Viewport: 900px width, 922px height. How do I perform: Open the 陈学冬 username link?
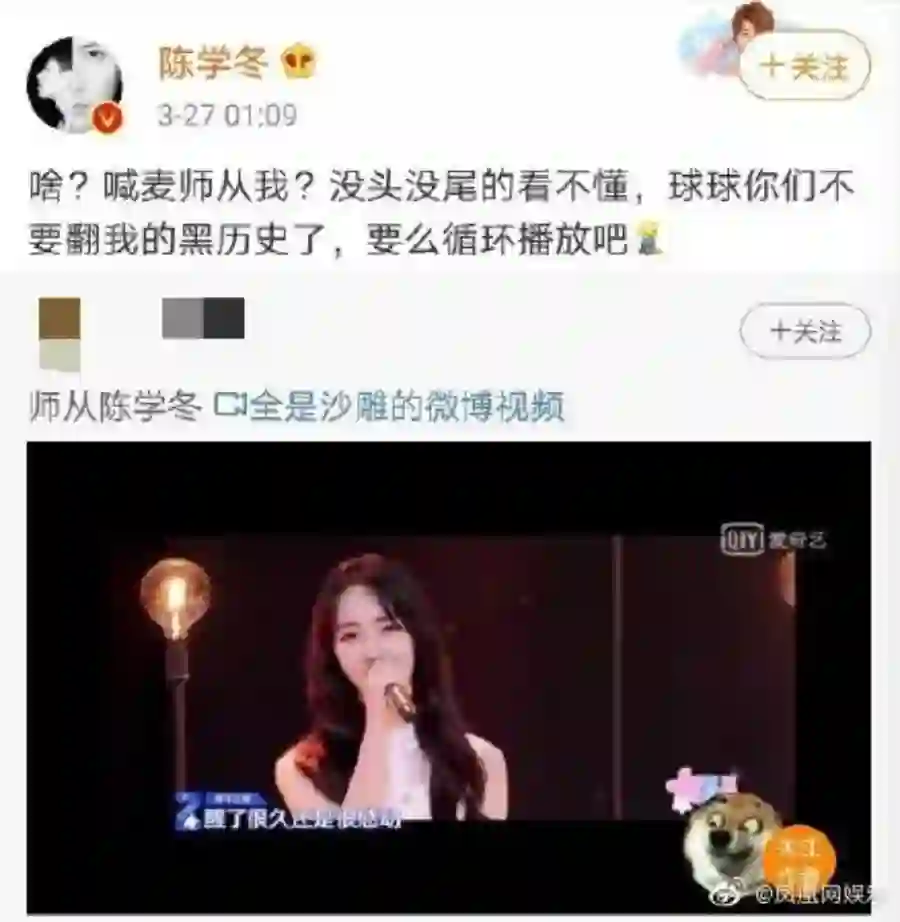(x=213, y=64)
